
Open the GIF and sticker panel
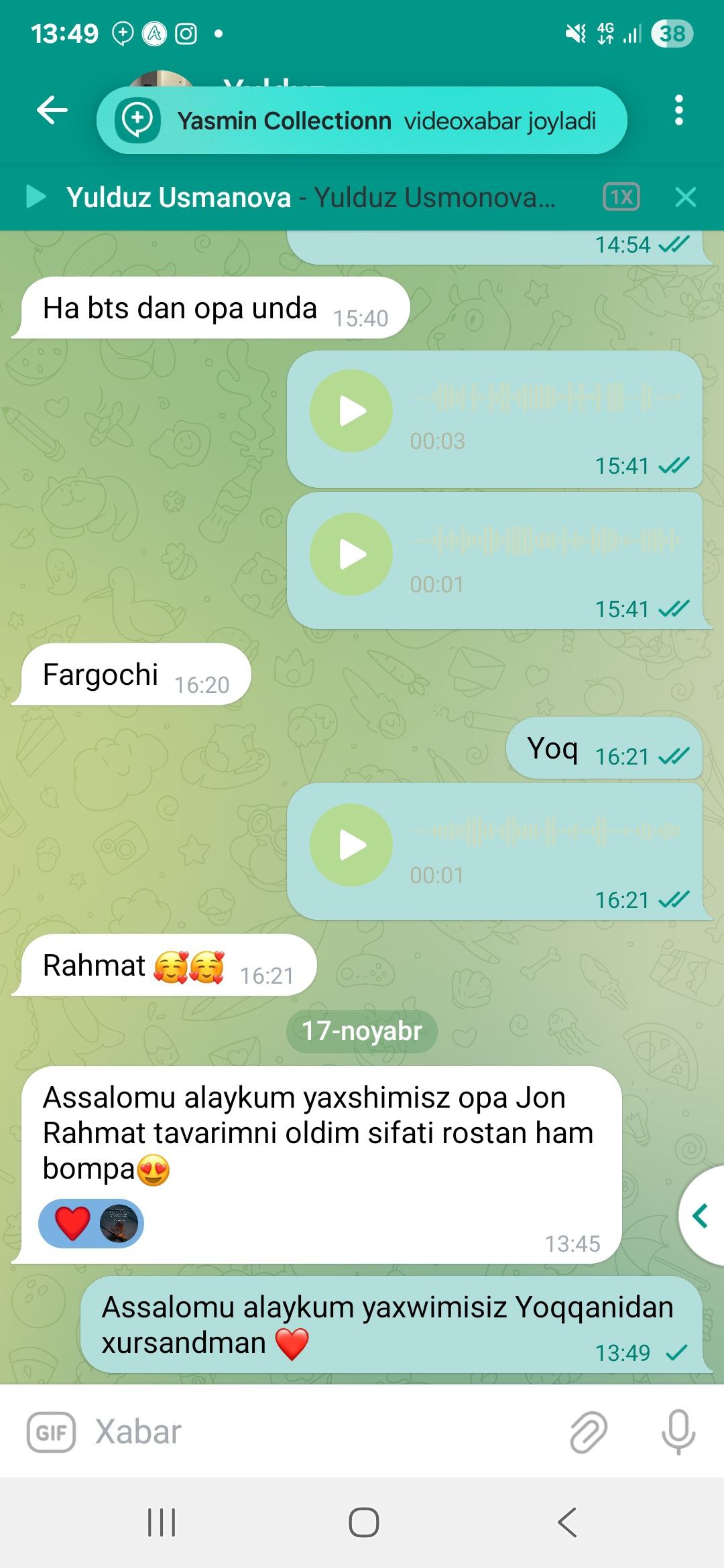(x=51, y=1433)
